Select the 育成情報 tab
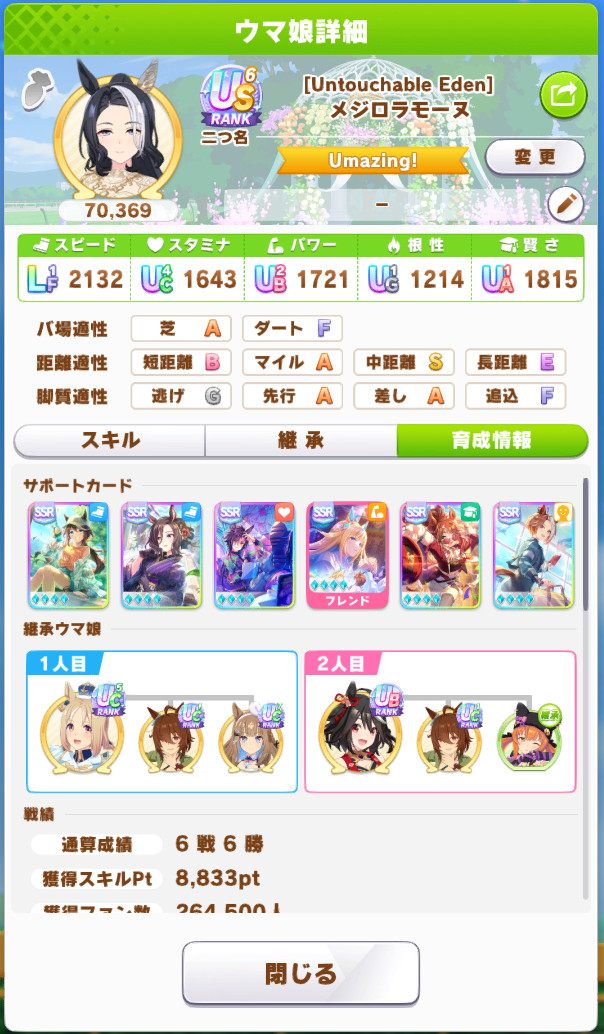Viewport: 604px width, 1034px height. [x=491, y=440]
